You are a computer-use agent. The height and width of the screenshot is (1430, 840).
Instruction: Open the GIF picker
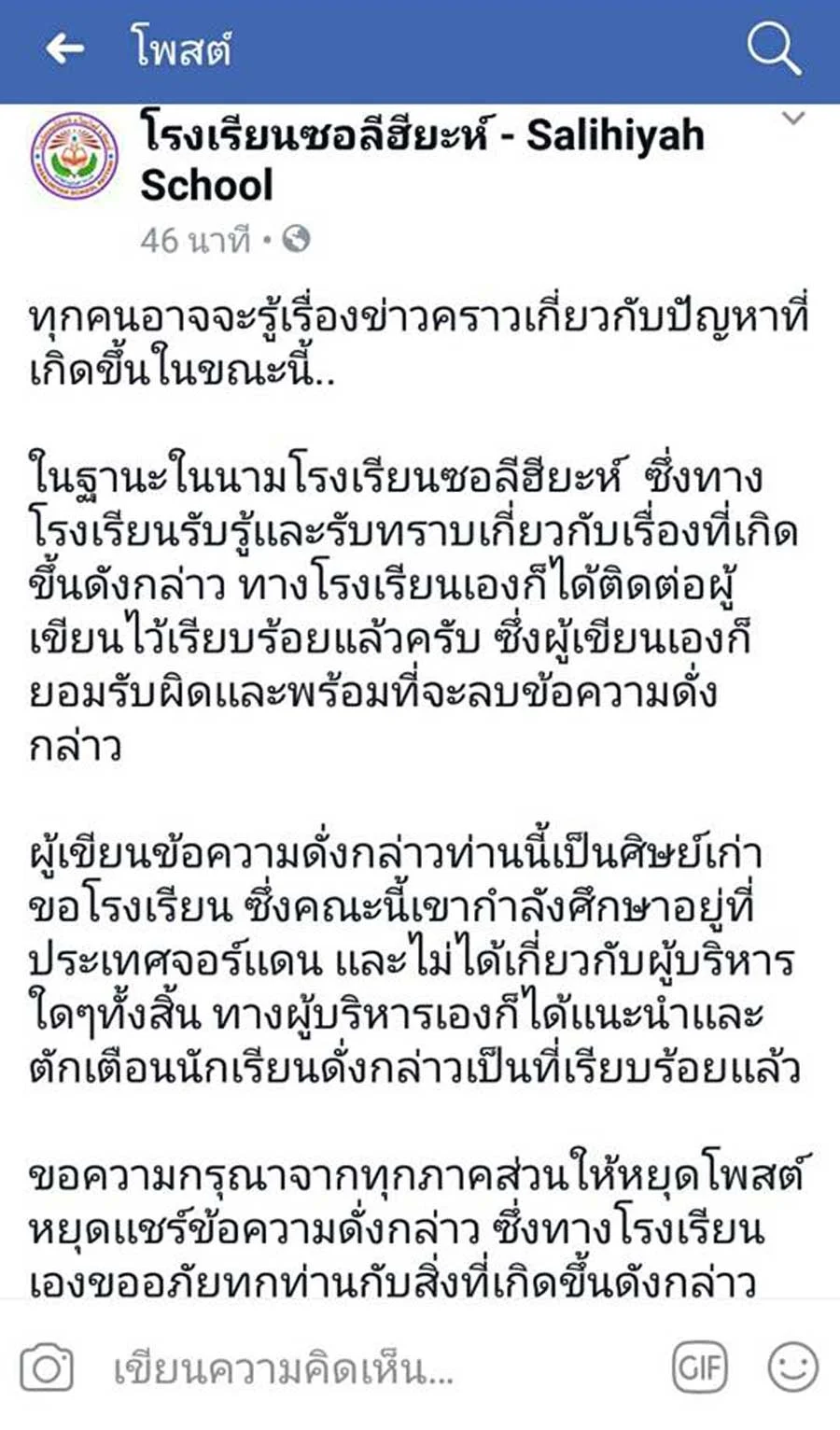pyautogui.click(x=700, y=1368)
